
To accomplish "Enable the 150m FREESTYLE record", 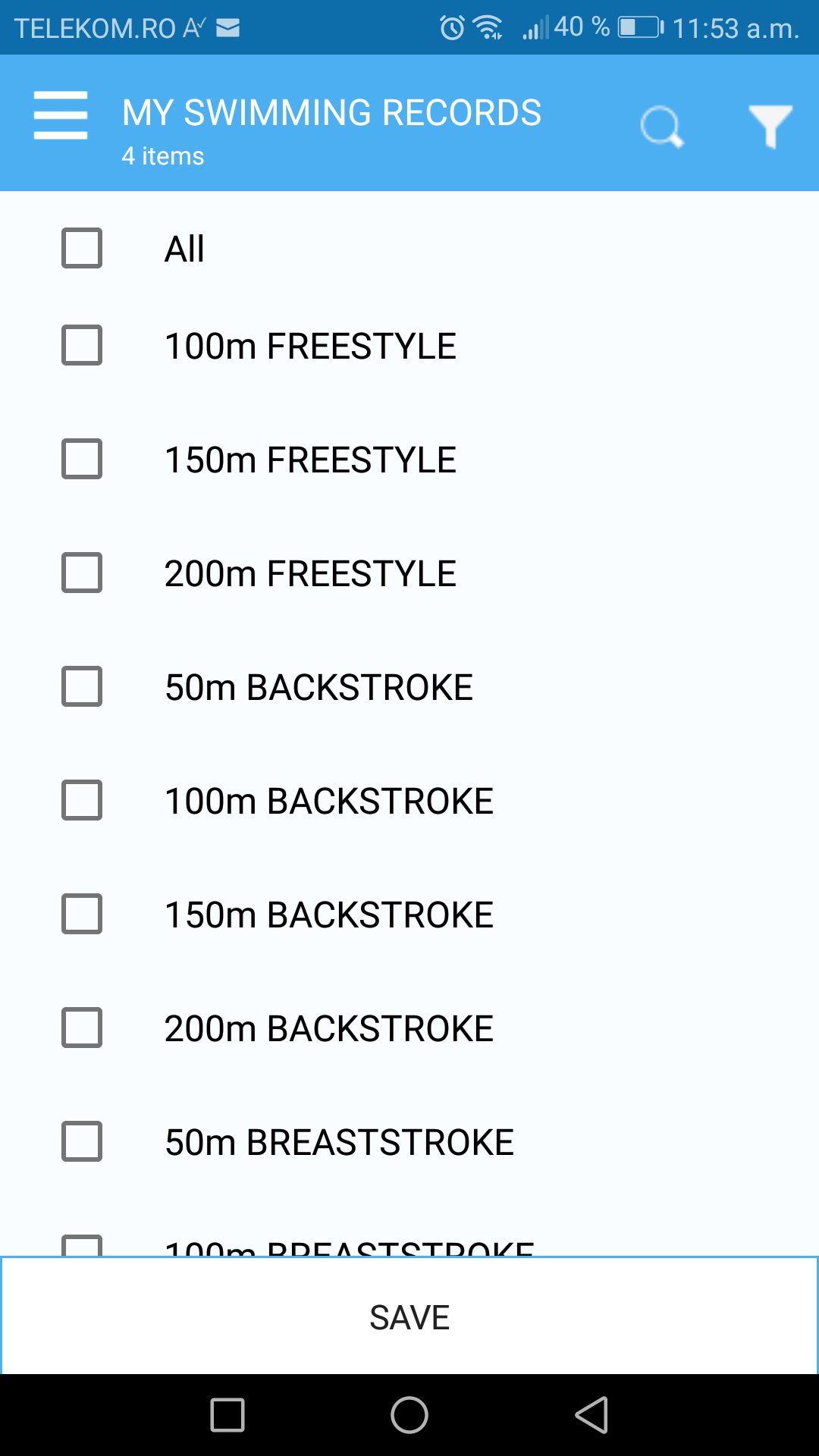I will (81, 459).
